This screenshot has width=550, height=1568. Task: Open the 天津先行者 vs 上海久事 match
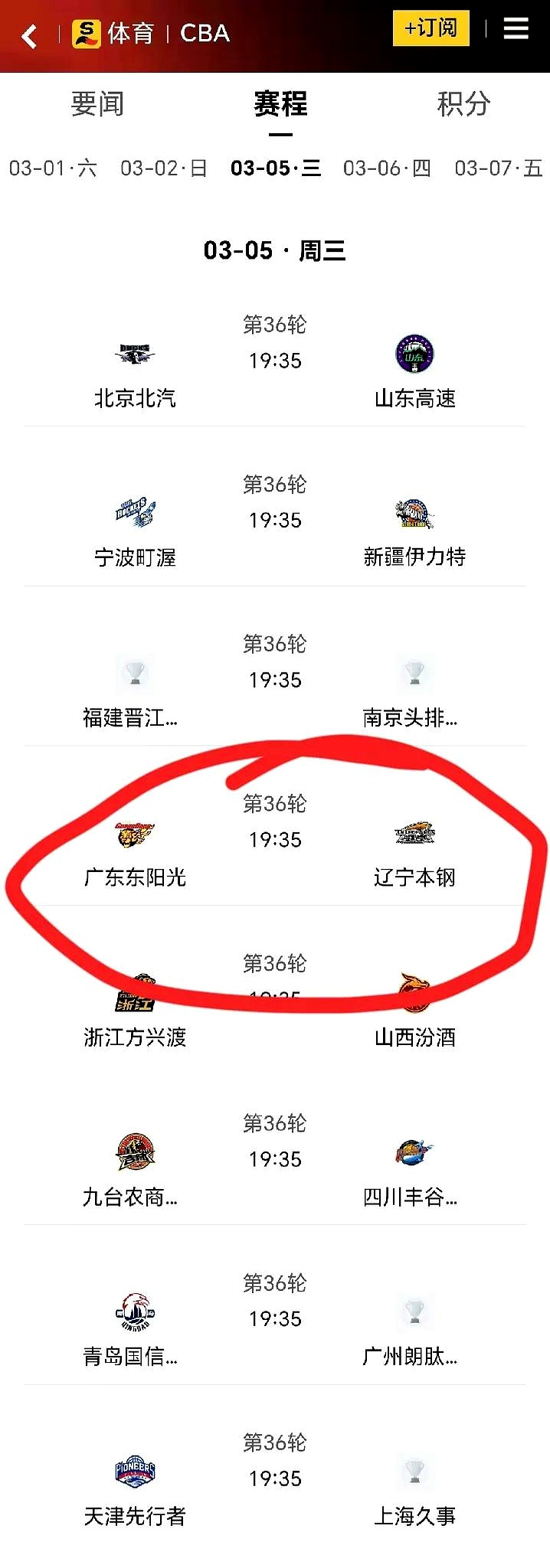pos(275,1478)
